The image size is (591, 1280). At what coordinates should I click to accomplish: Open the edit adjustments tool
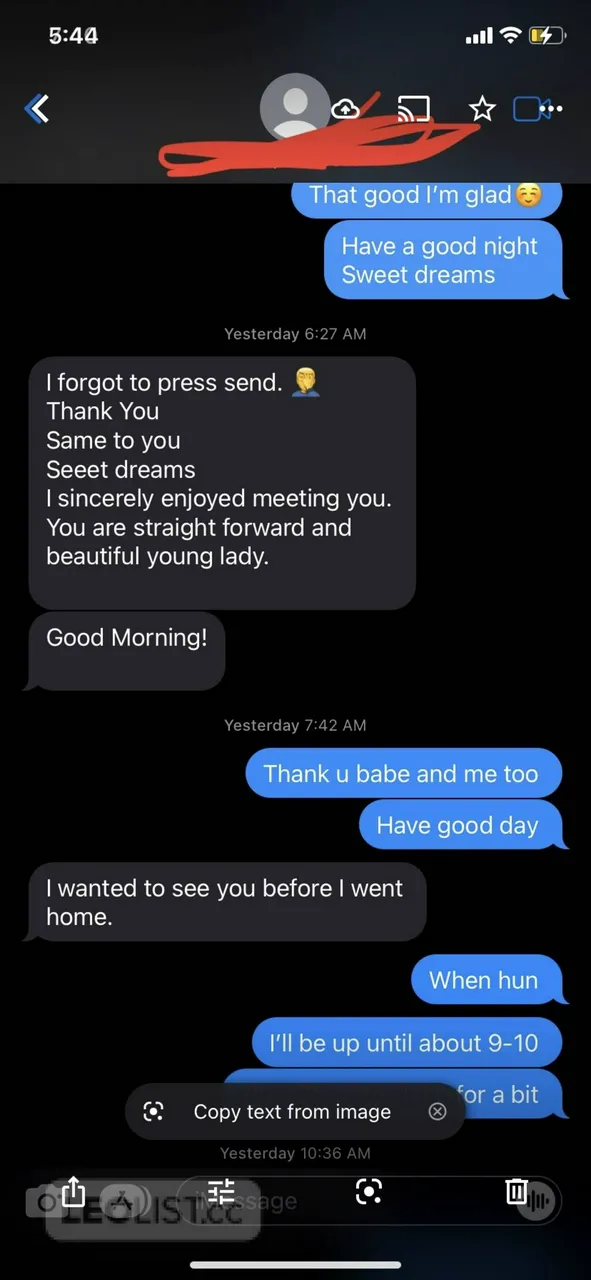(x=221, y=1191)
